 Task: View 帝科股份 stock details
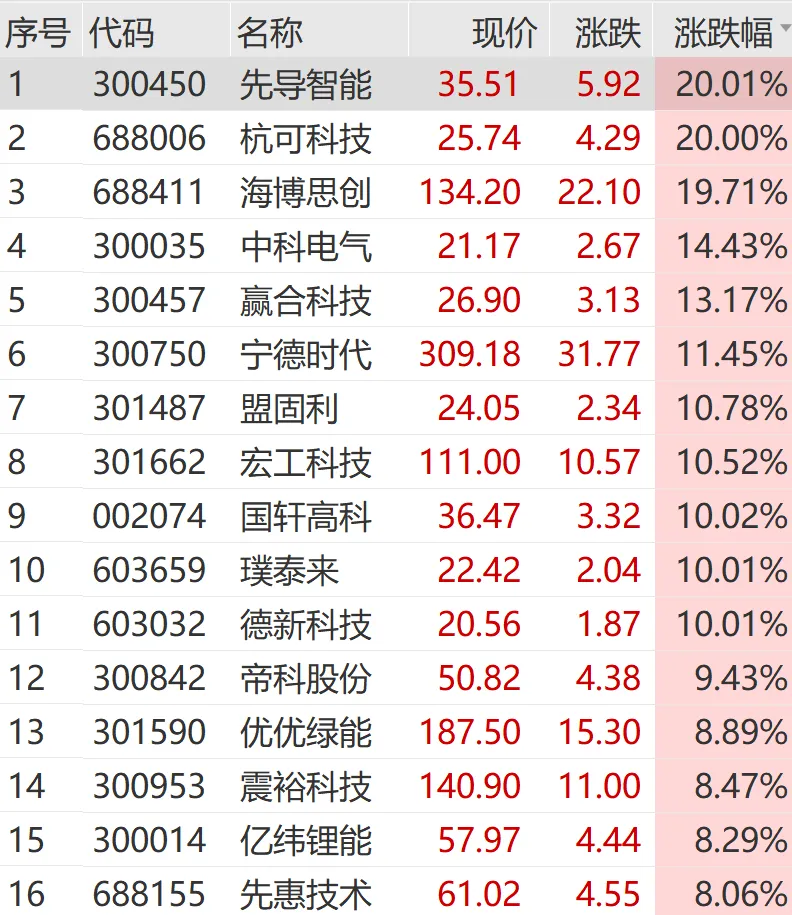[305, 679]
